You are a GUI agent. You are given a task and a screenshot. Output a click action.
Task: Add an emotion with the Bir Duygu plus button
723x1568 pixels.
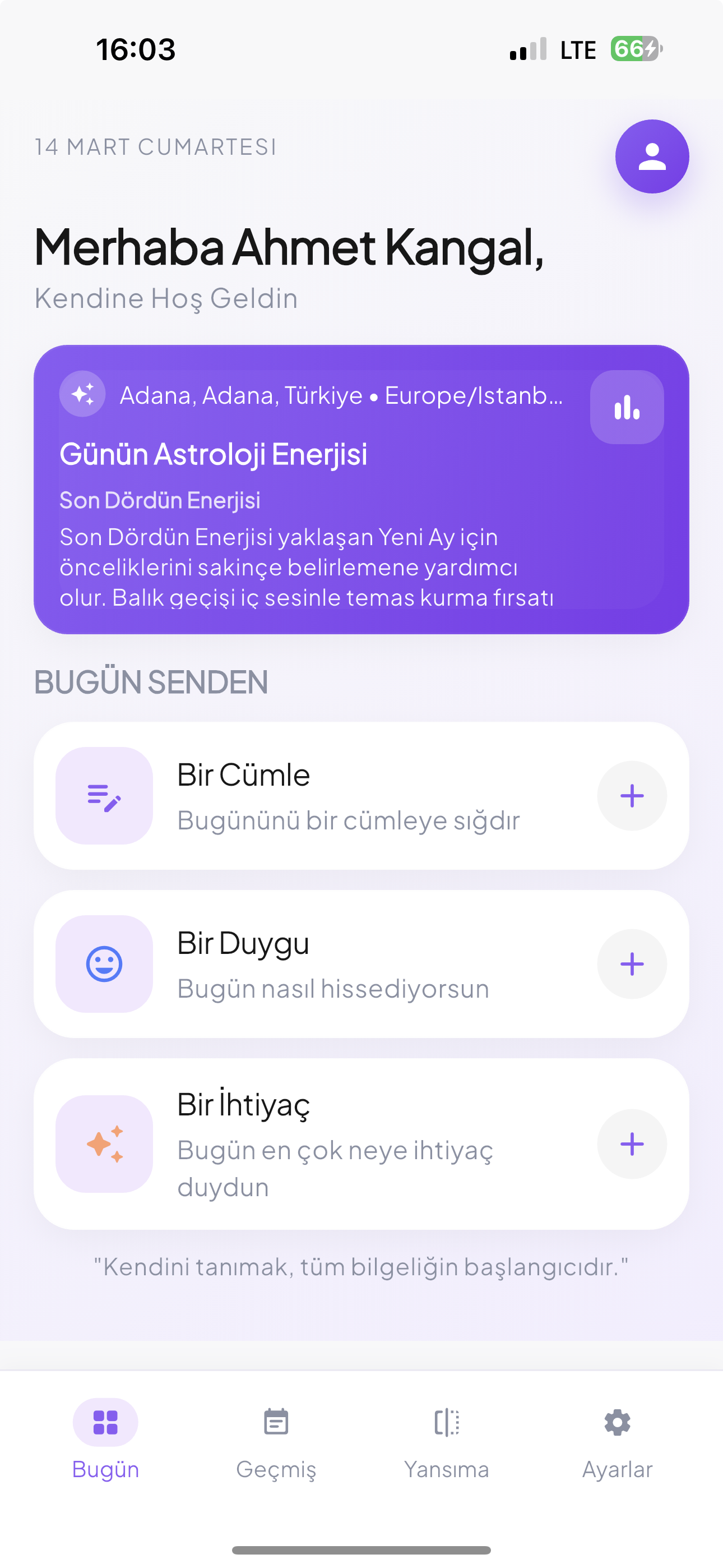[632, 963]
